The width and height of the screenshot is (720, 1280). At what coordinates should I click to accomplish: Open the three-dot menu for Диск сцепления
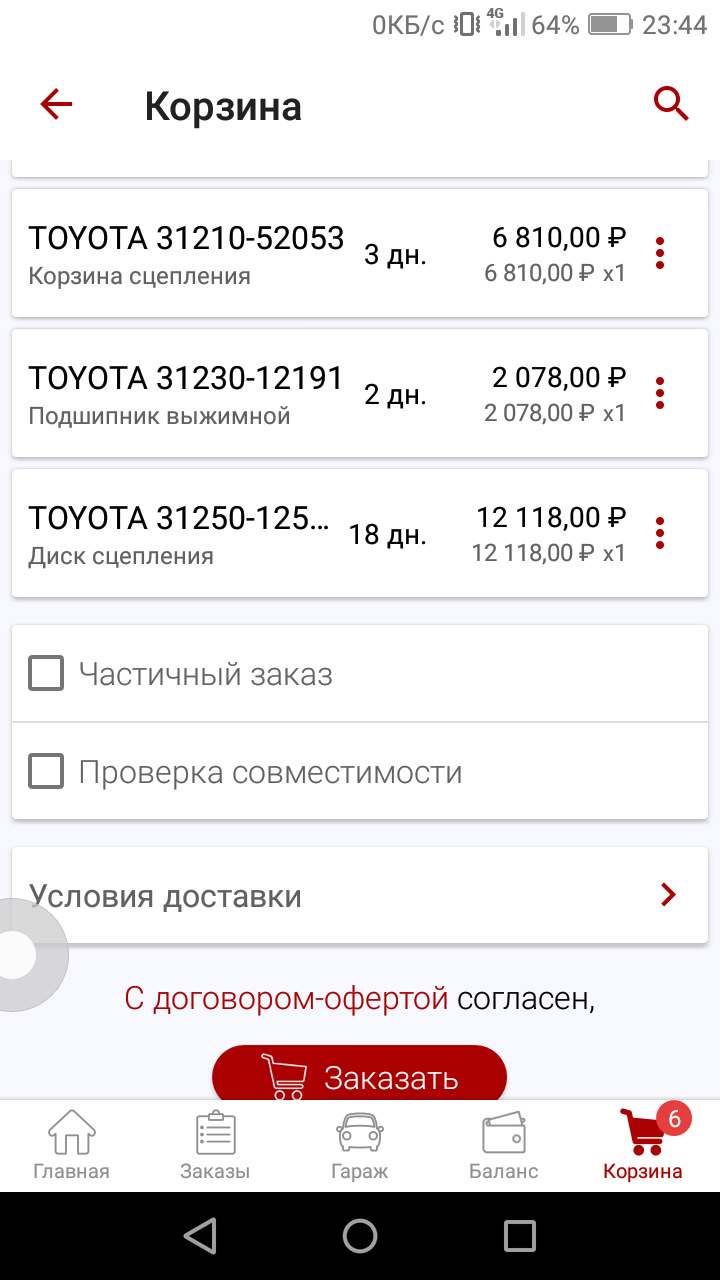coord(659,533)
